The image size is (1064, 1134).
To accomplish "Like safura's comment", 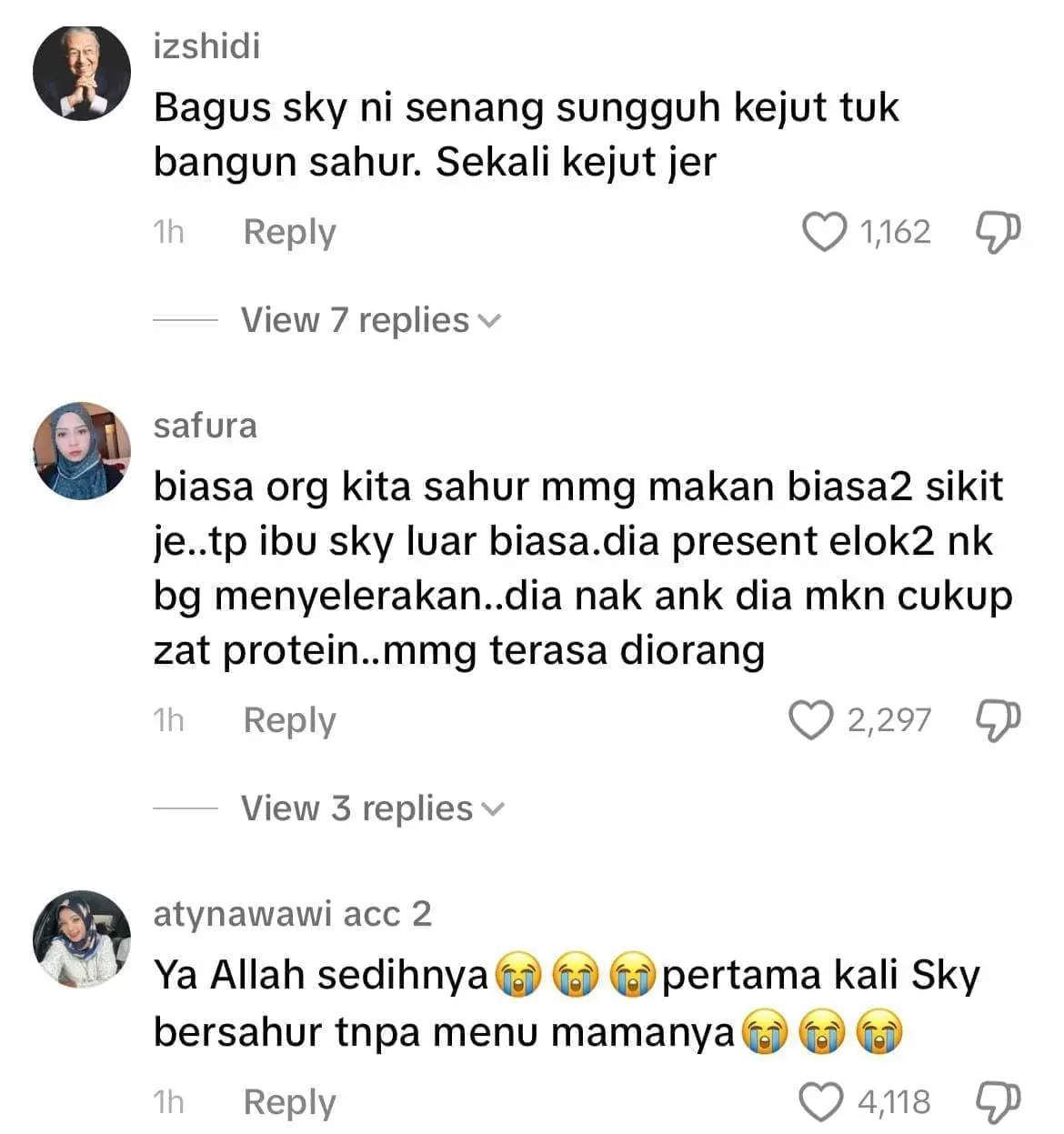I will point(809,720).
